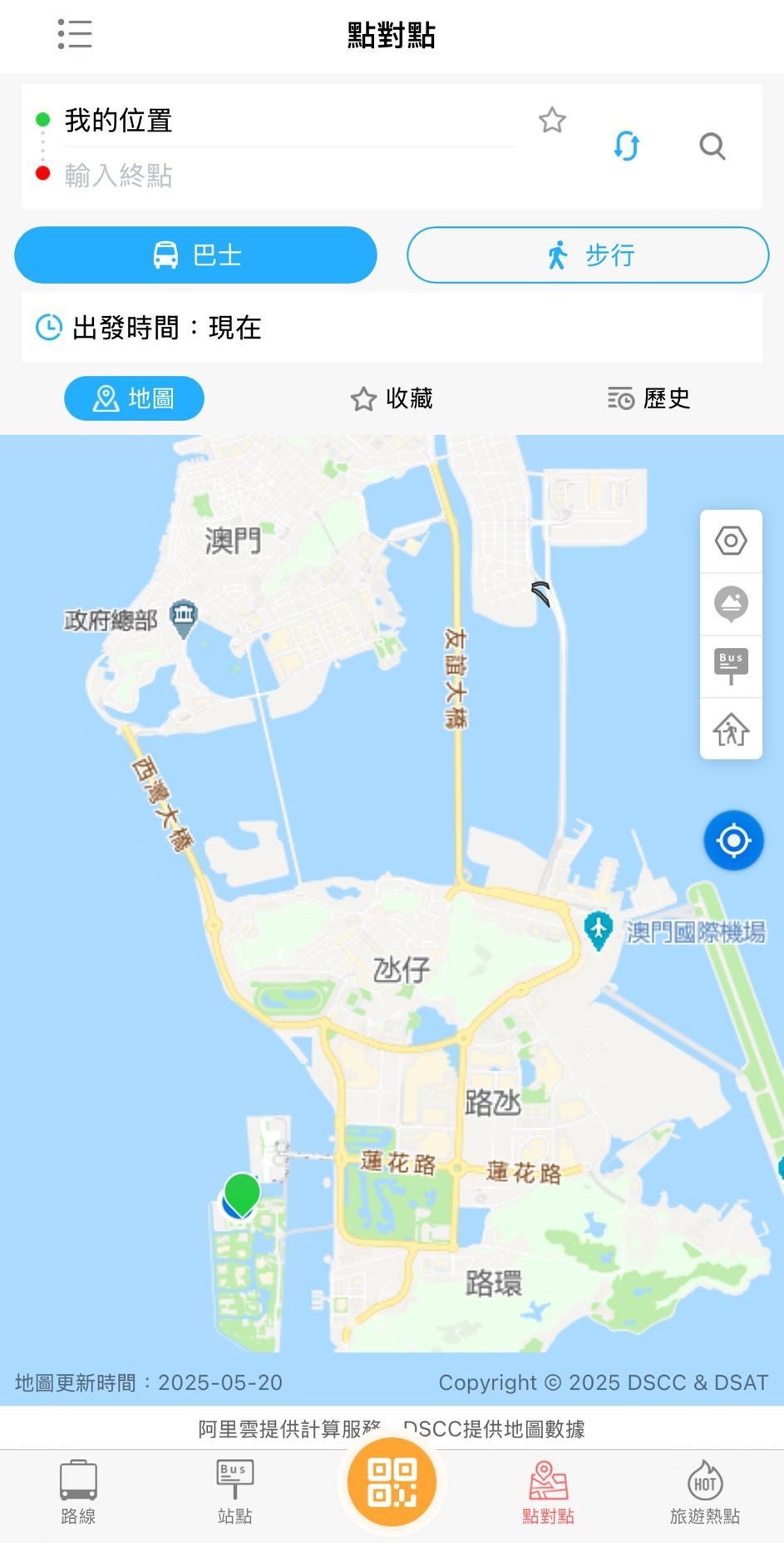Open the 旅遊熱點 tab
This screenshot has height=1543, width=784.
pyautogui.click(x=705, y=1492)
